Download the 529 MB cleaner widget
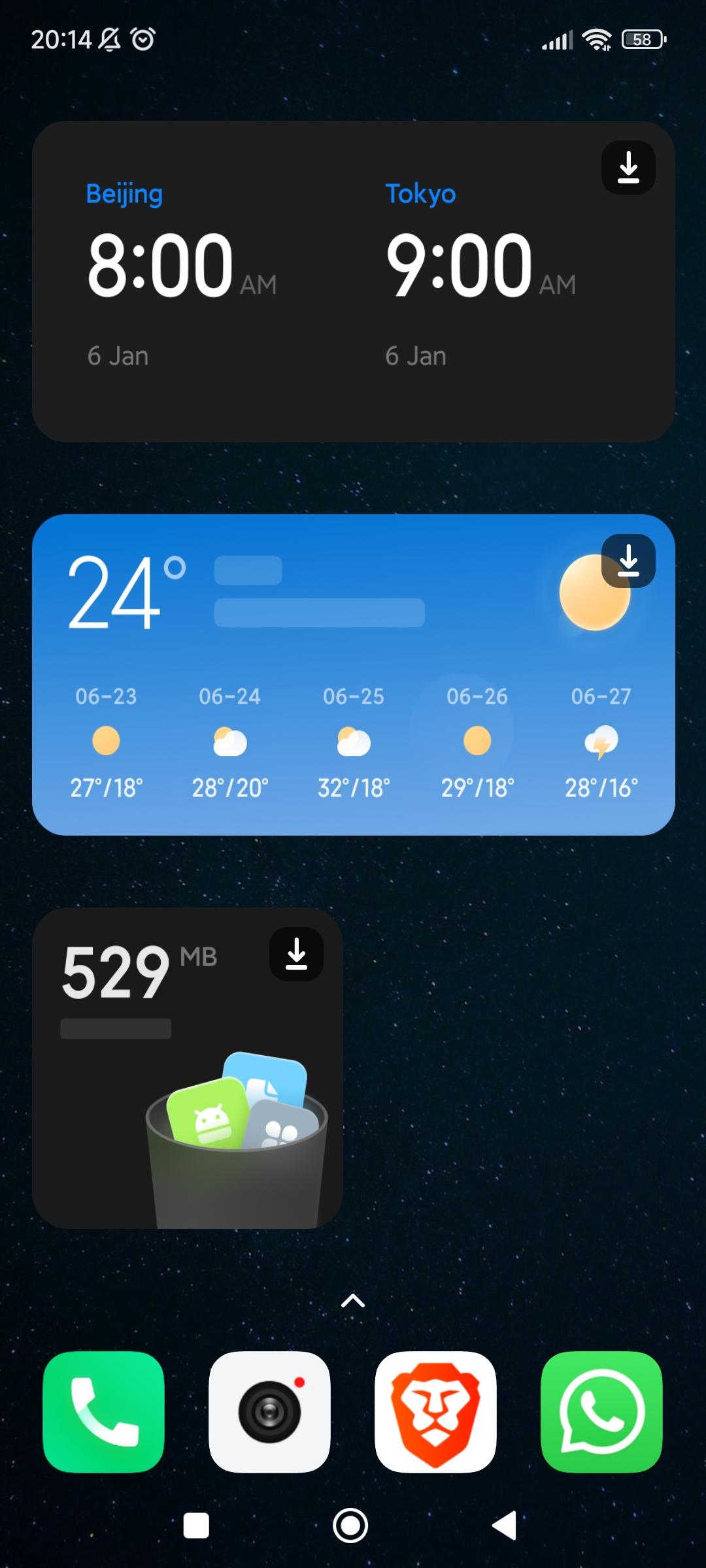Viewport: 706px width, 1568px height. [296, 954]
